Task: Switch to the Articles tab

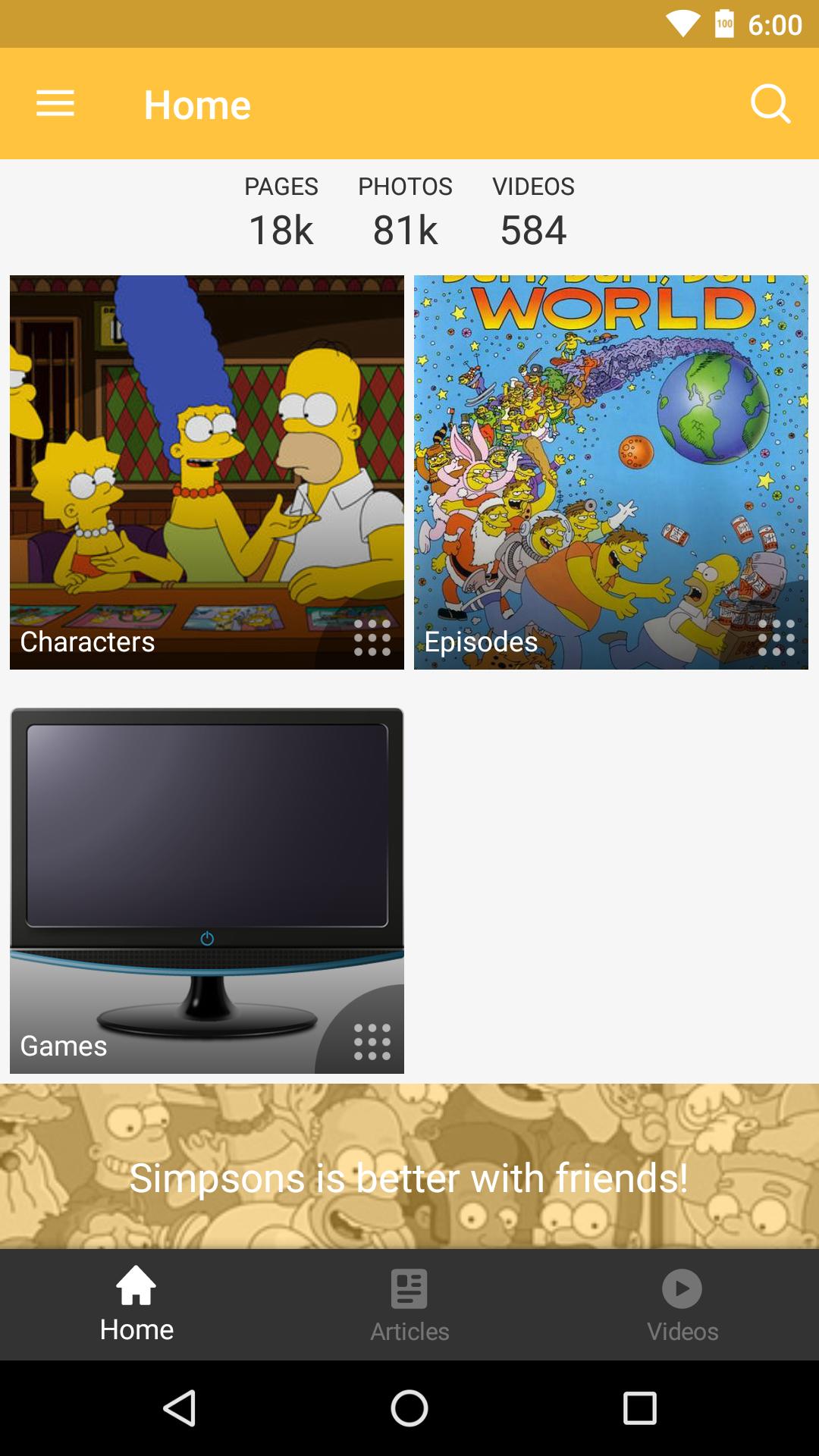Action: click(x=409, y=1304)
